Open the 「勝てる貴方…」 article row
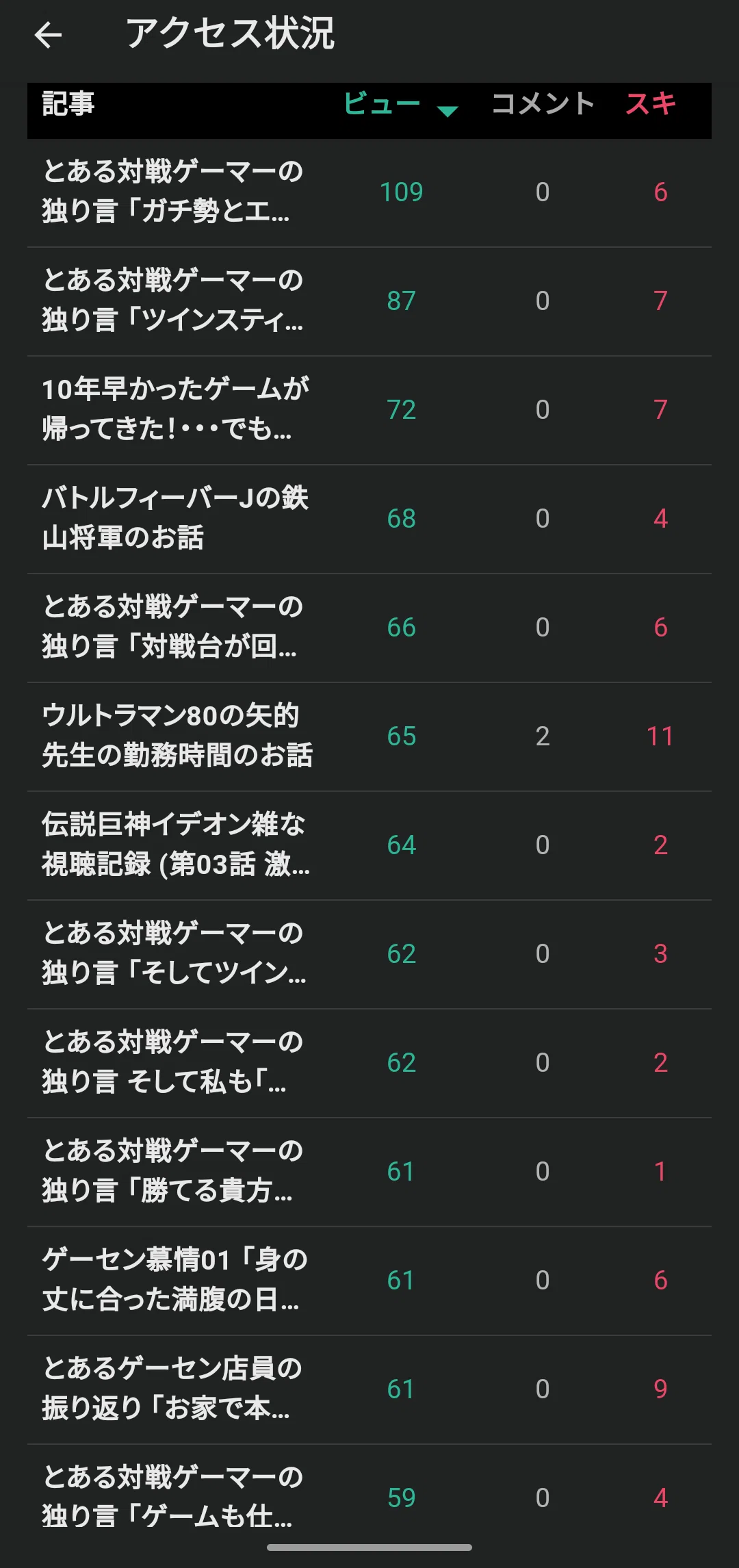This screenshot has width=739, height=1568. [369, 1172]
